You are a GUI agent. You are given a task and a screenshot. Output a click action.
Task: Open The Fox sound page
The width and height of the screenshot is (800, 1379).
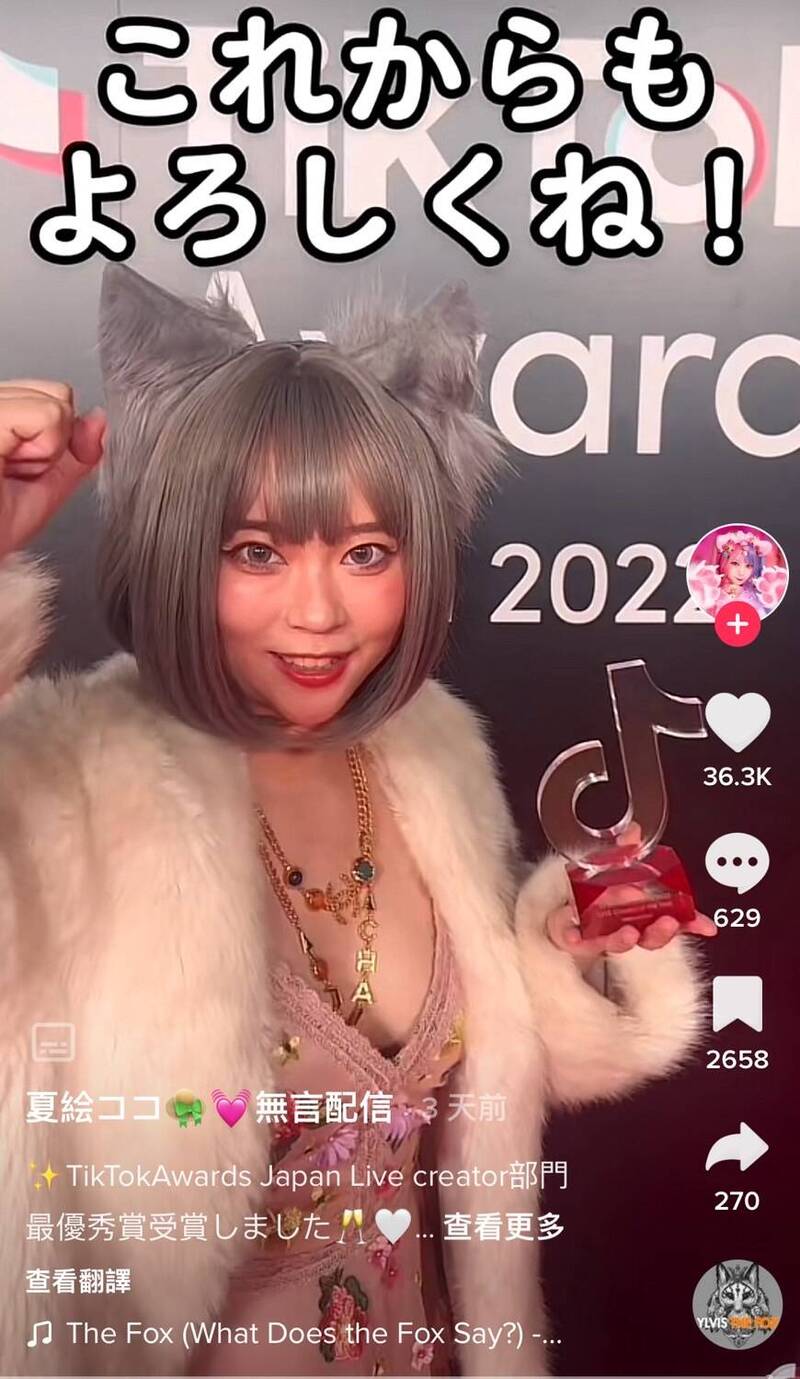coord(294,1334)
